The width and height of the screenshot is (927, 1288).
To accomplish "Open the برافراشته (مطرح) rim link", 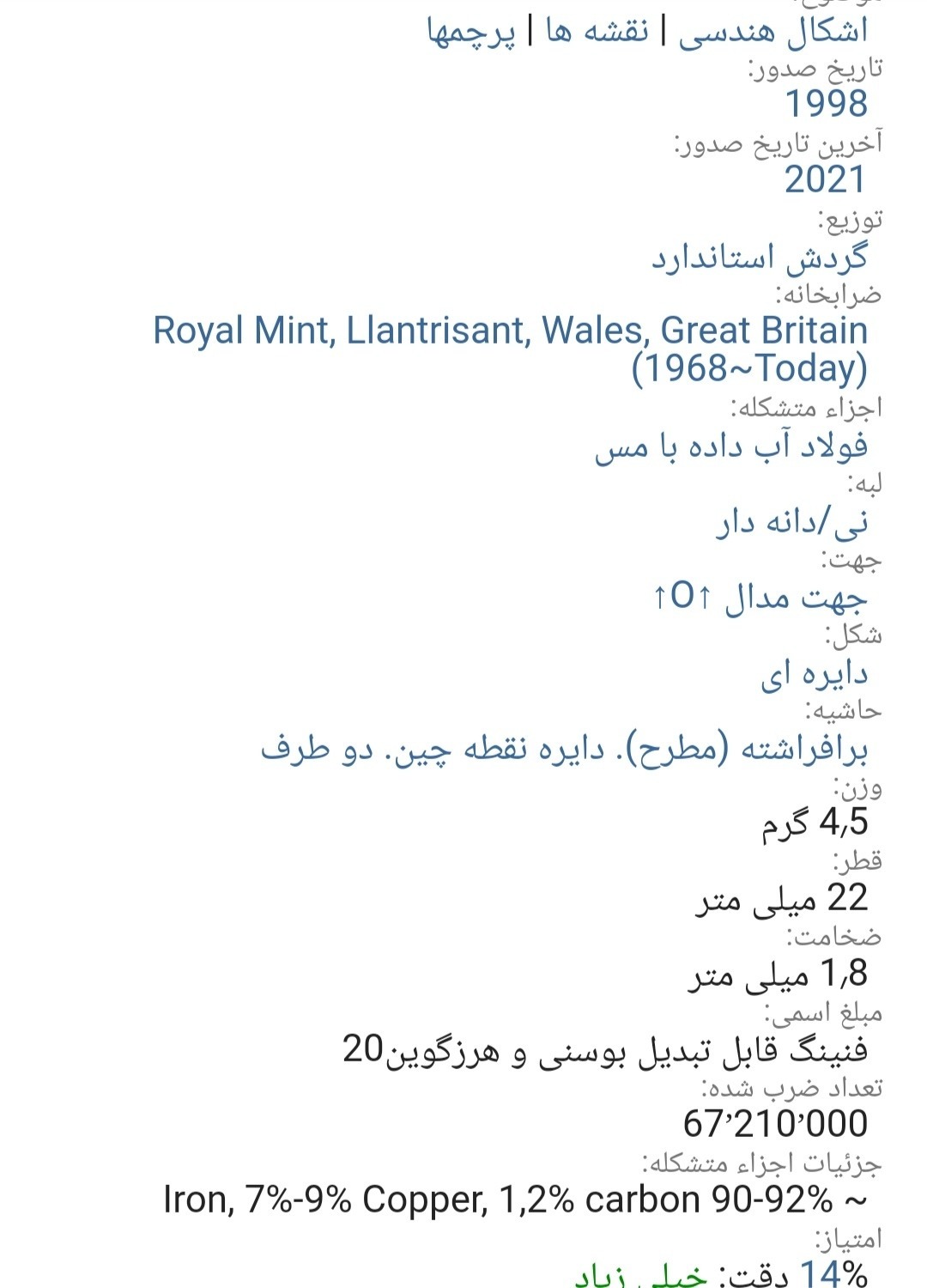I will point(564,749).
